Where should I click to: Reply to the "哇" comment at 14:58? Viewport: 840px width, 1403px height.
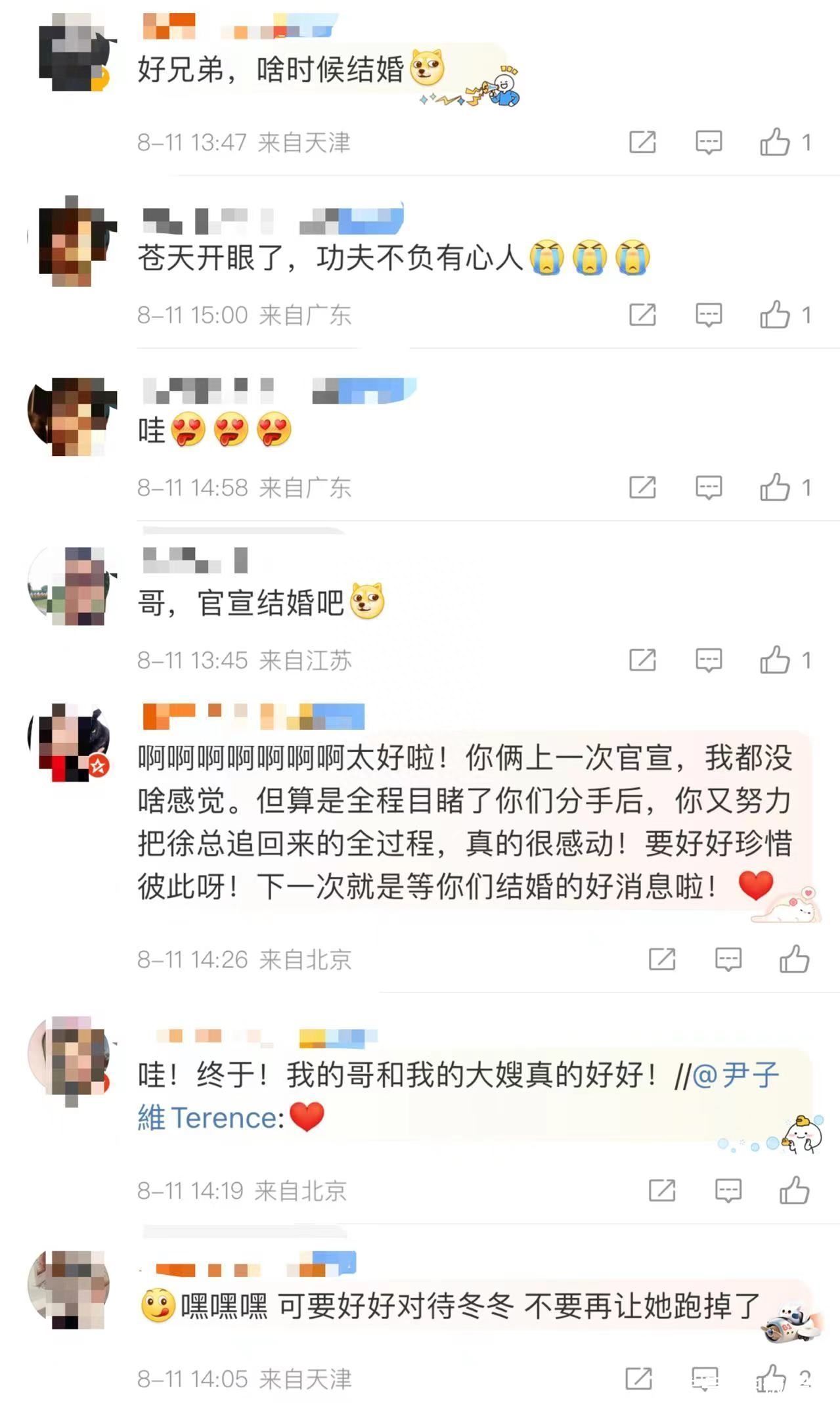pos(709,487)
